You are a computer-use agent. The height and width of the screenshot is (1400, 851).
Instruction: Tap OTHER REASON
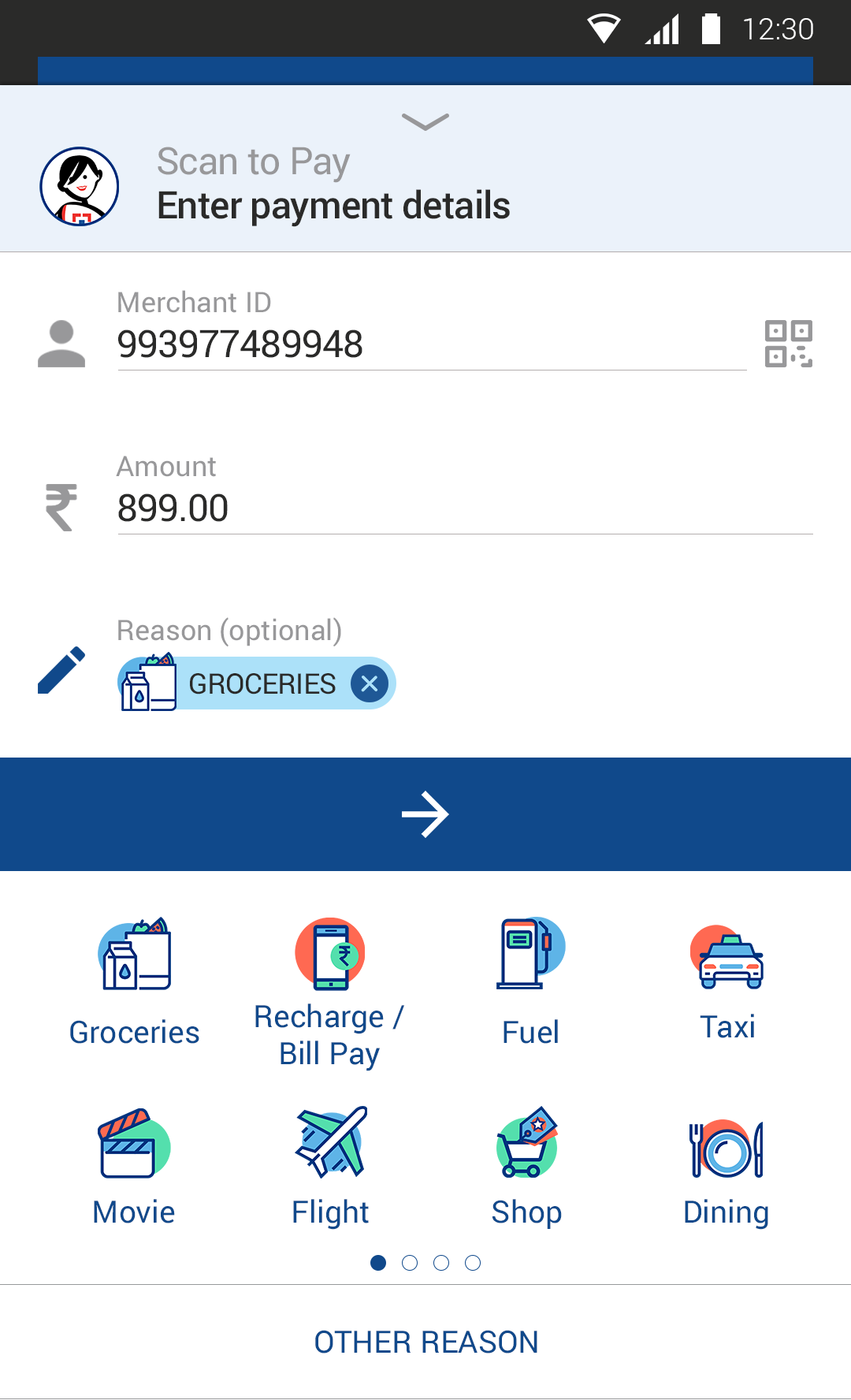tap(425, 1342)
